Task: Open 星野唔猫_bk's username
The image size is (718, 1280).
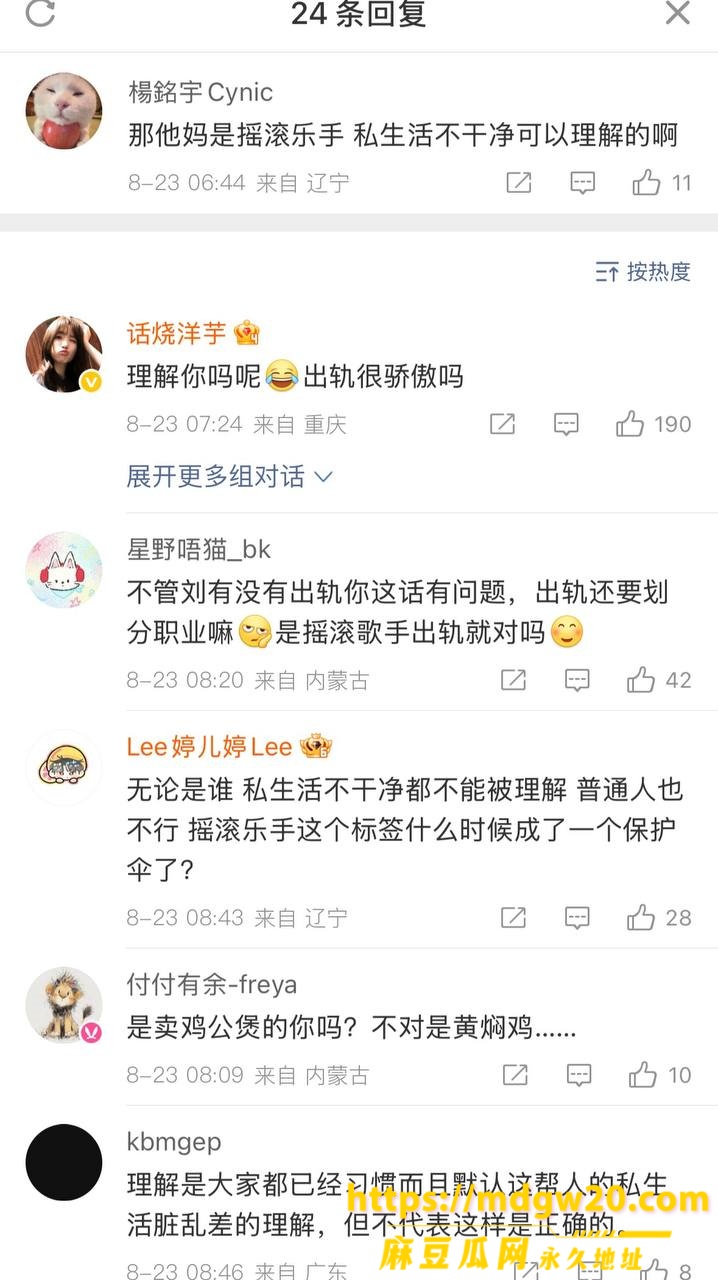Action: [x=199, y=549]
